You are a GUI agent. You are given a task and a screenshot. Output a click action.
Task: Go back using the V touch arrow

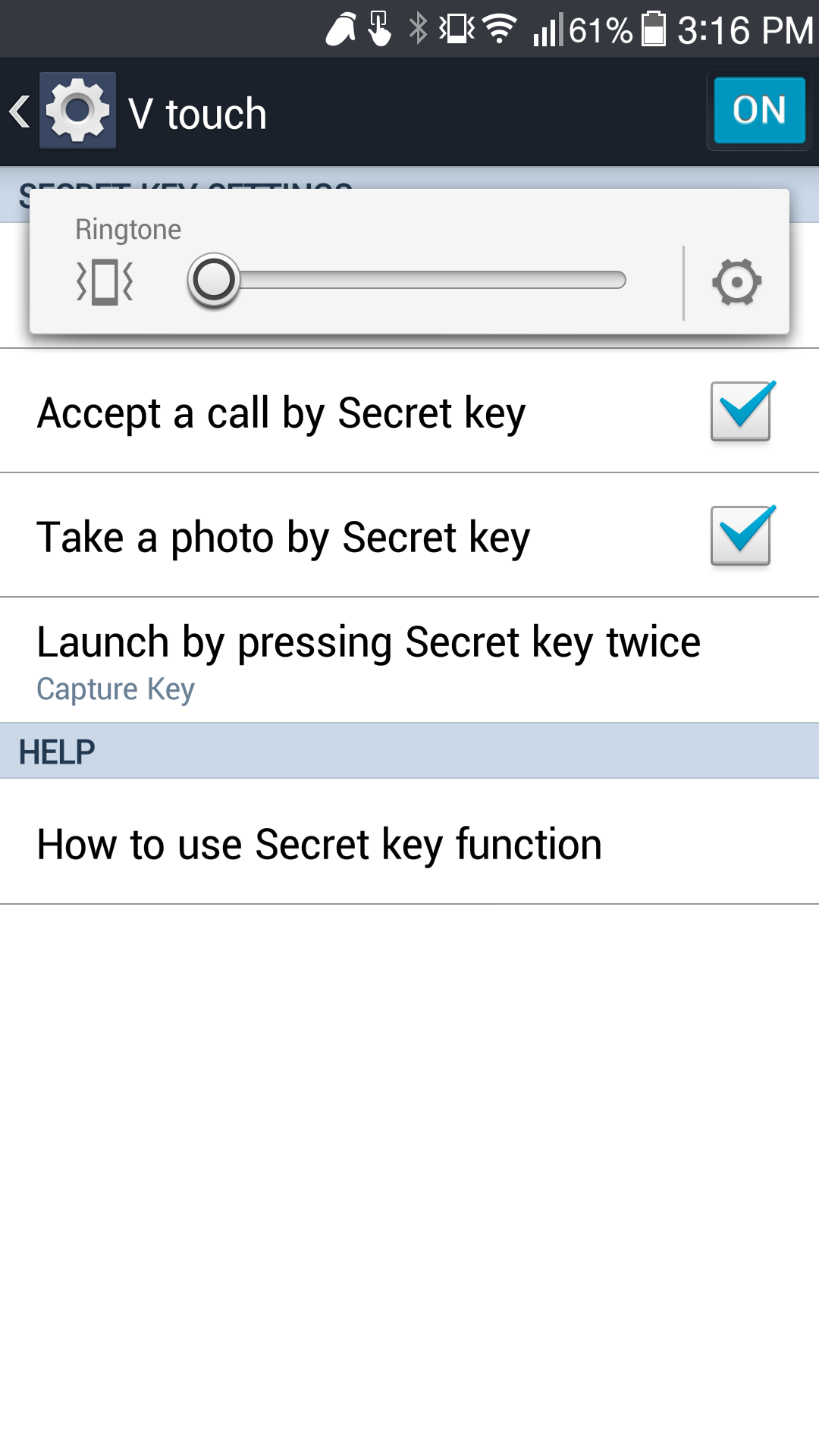pos(20,112)
